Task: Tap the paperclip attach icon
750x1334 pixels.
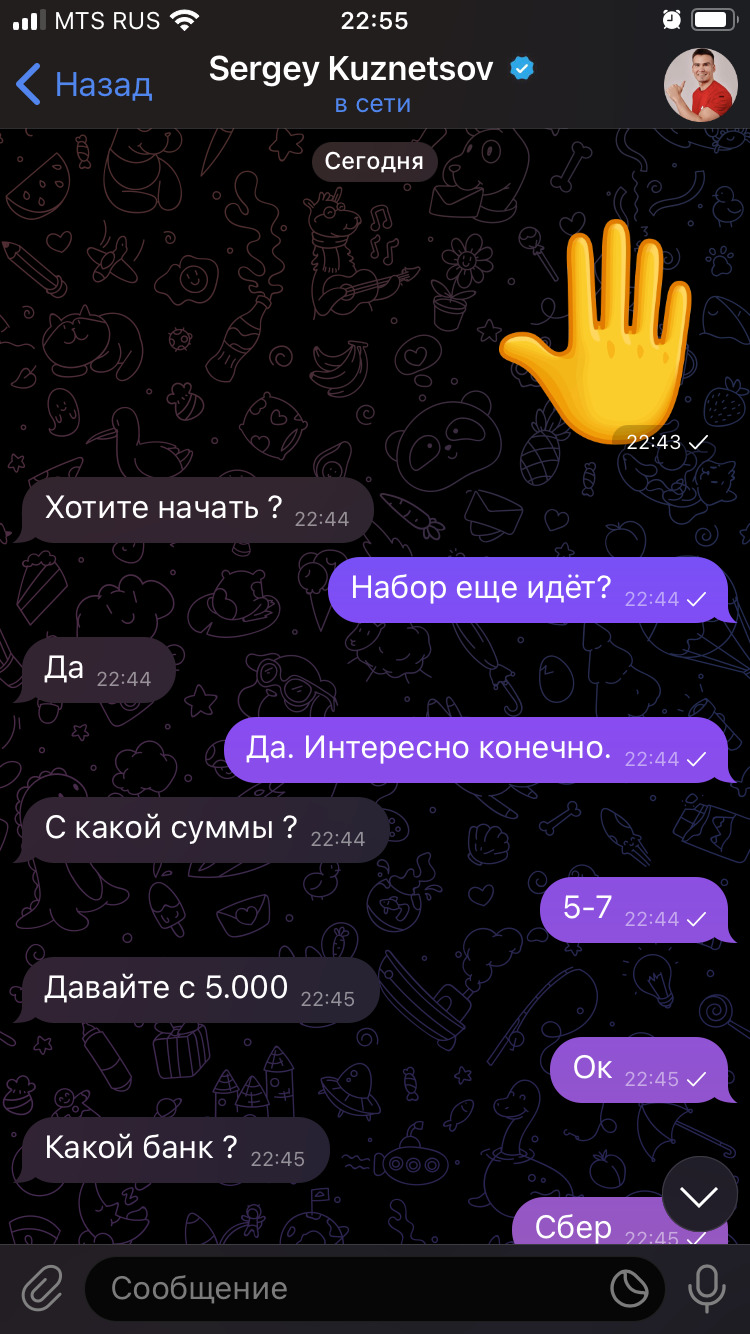Action: tap(42, 1289)
